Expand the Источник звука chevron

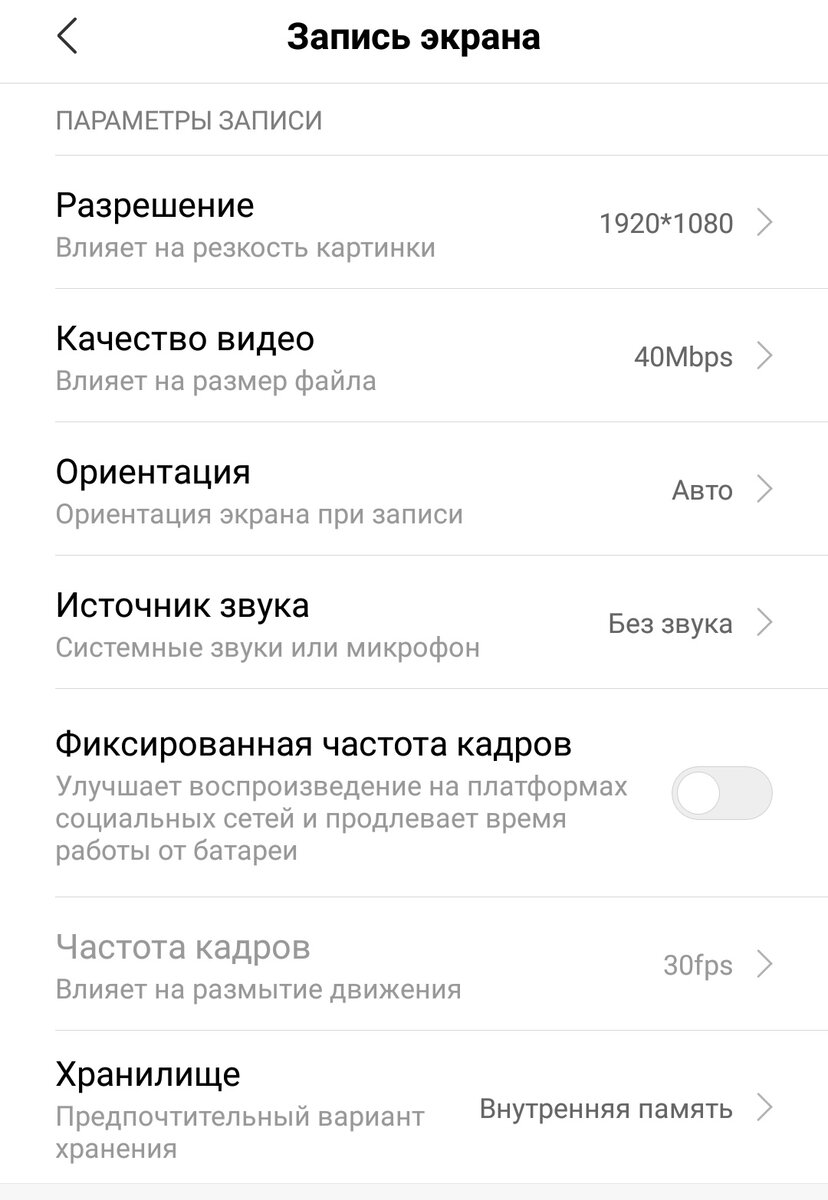pyautogui.click(x=766, y=623)
